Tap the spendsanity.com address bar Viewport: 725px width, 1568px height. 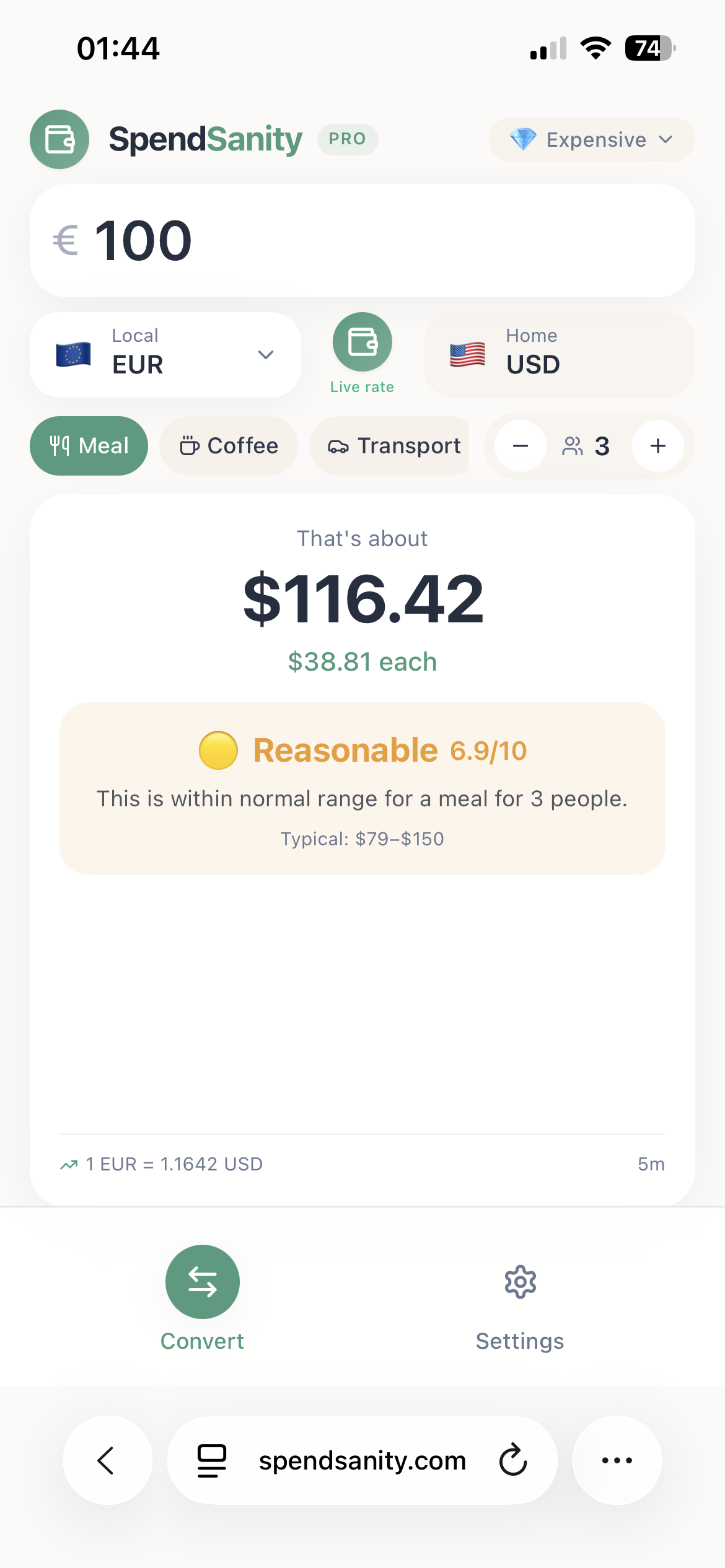(x=362, y=1460)
